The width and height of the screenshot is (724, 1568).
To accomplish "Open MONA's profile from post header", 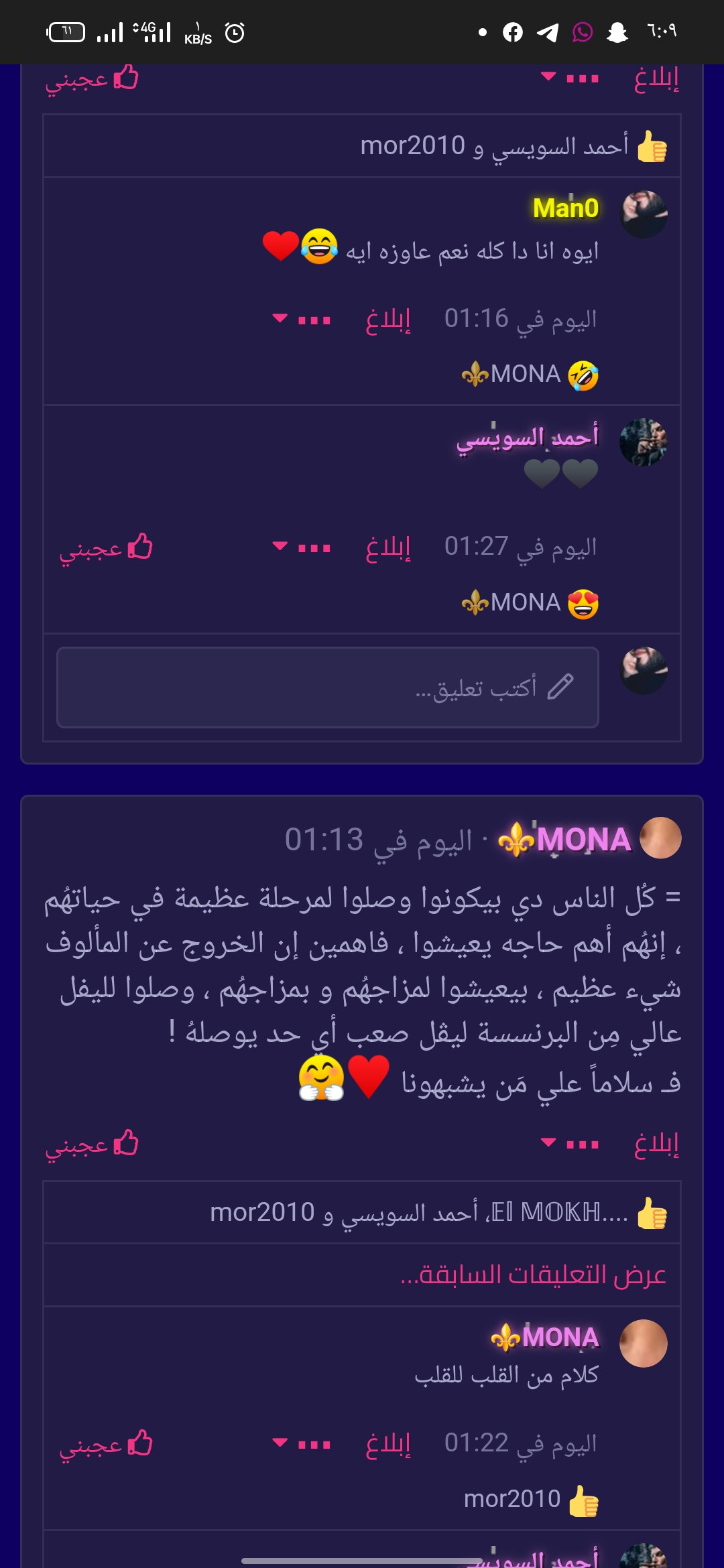I will (582, 840).
